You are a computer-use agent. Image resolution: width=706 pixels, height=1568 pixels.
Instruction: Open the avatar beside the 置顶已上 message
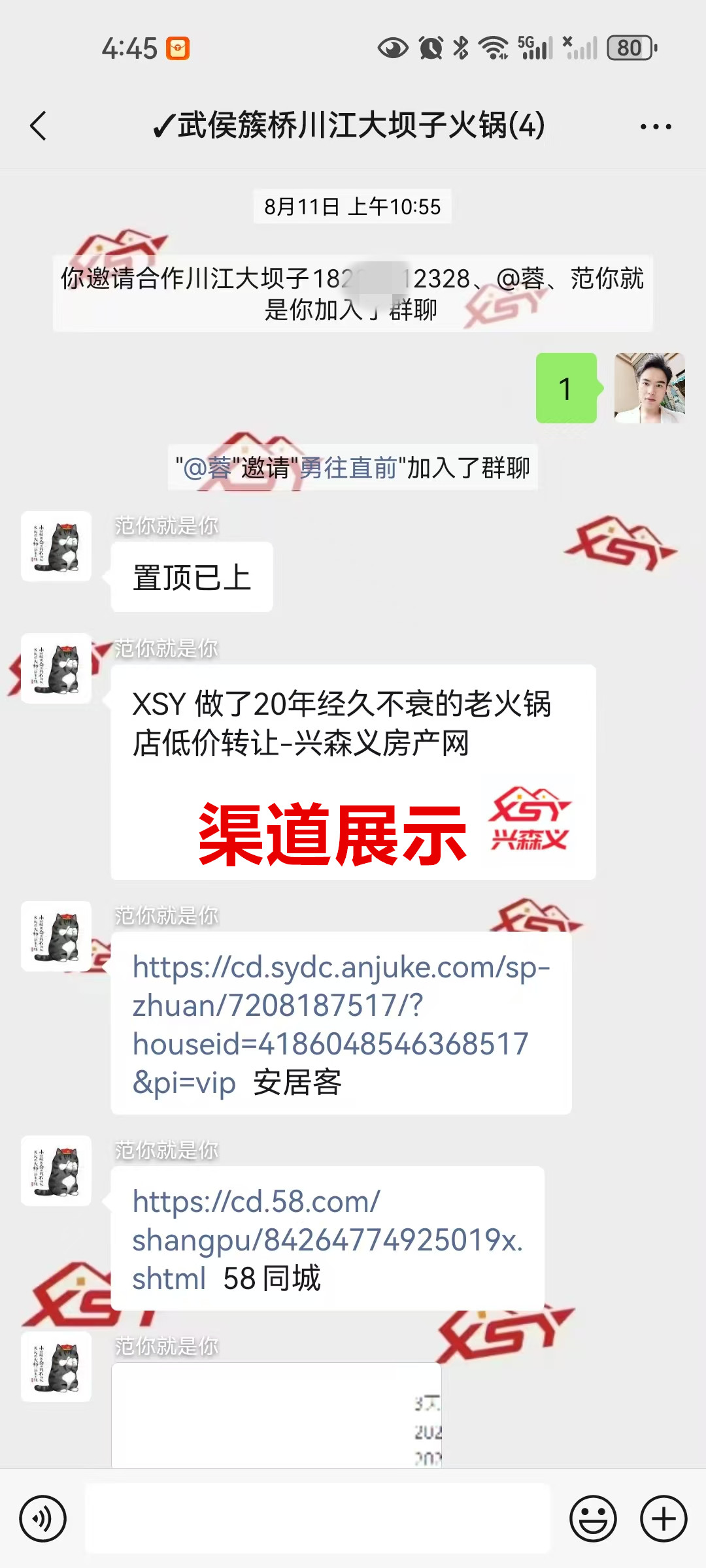(x=56, y=546)
